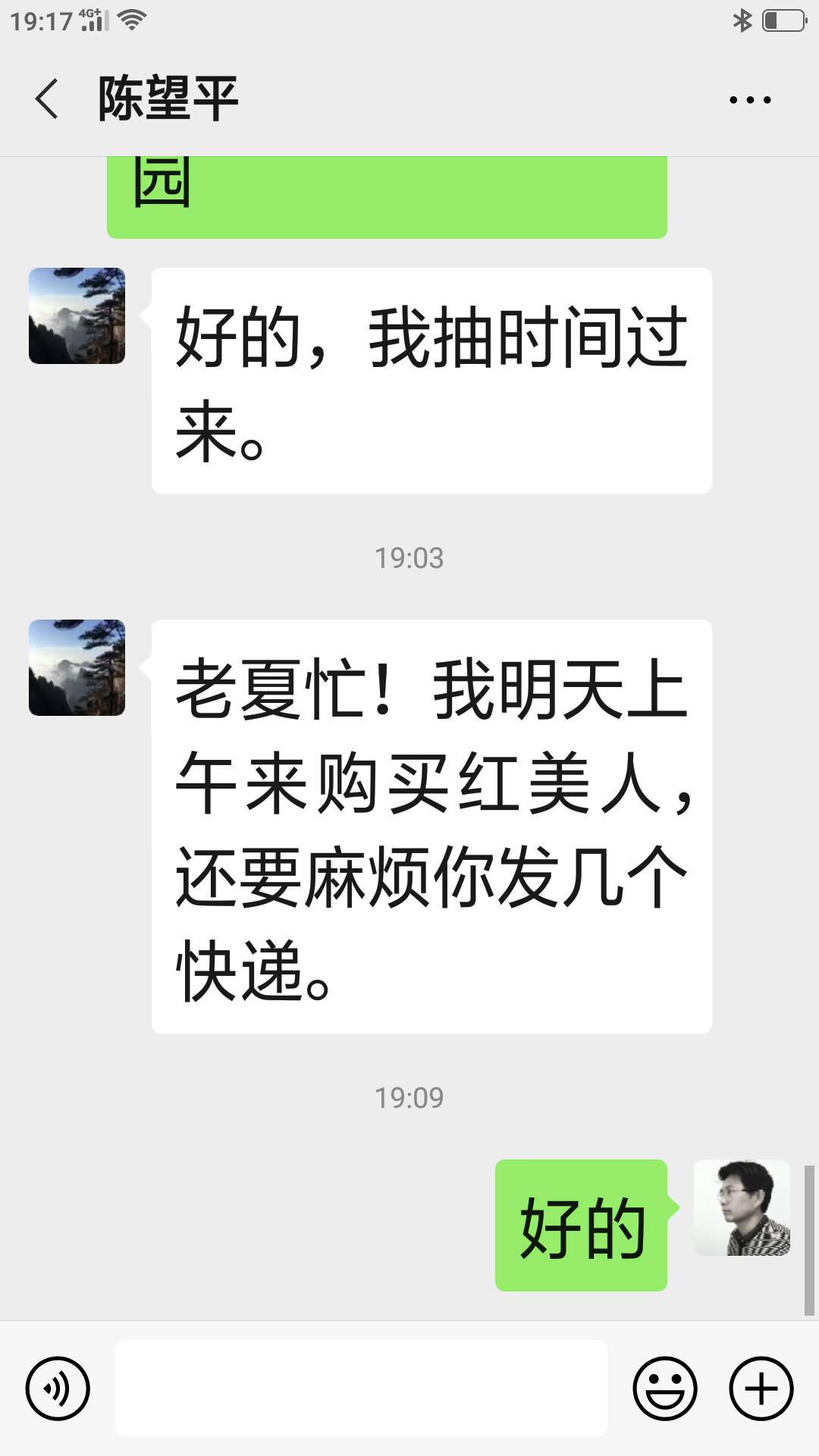
Task: Tap the message text input box
Action: tap(361, 1388)
